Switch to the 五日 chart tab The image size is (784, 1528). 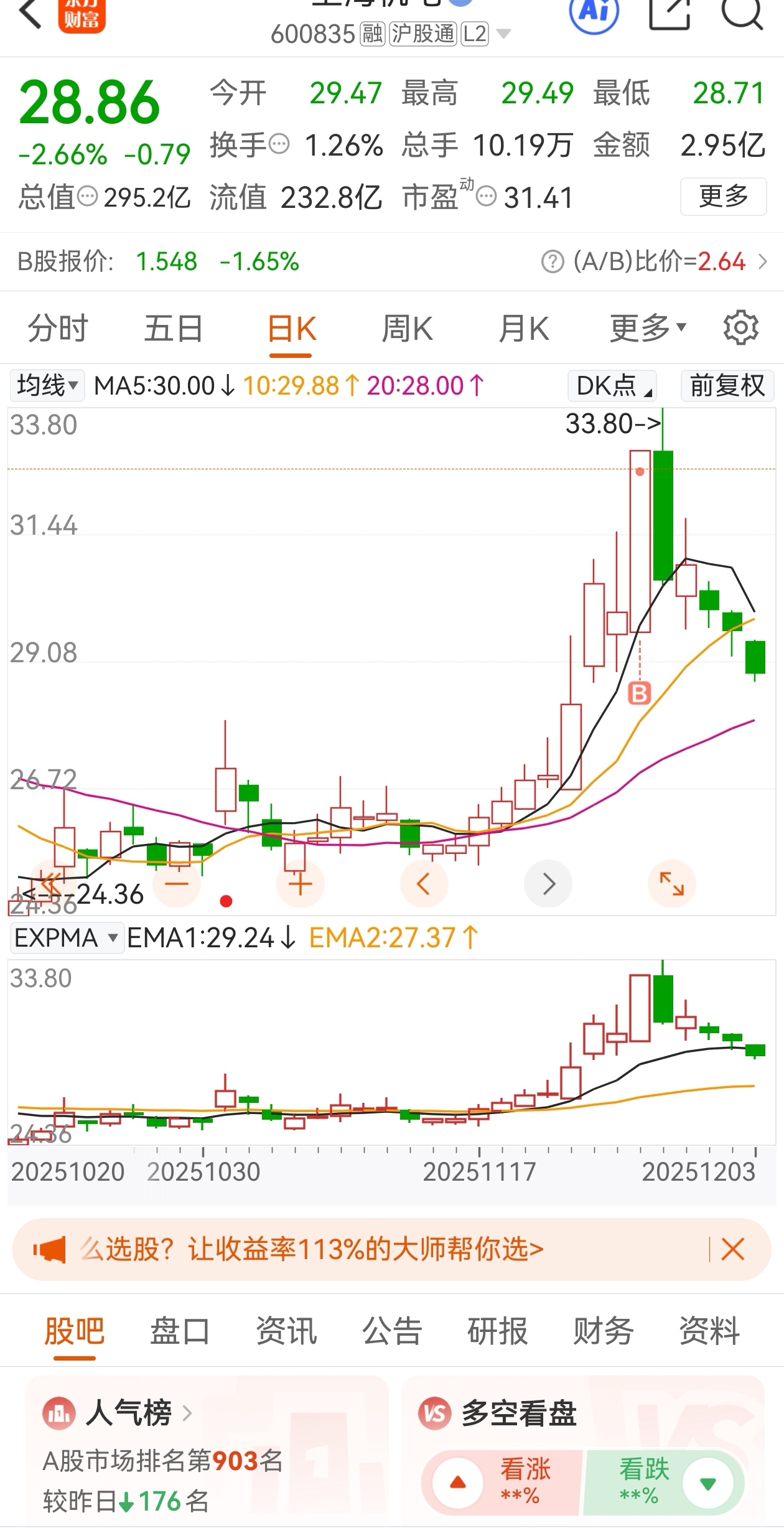[x=174, y=329]
